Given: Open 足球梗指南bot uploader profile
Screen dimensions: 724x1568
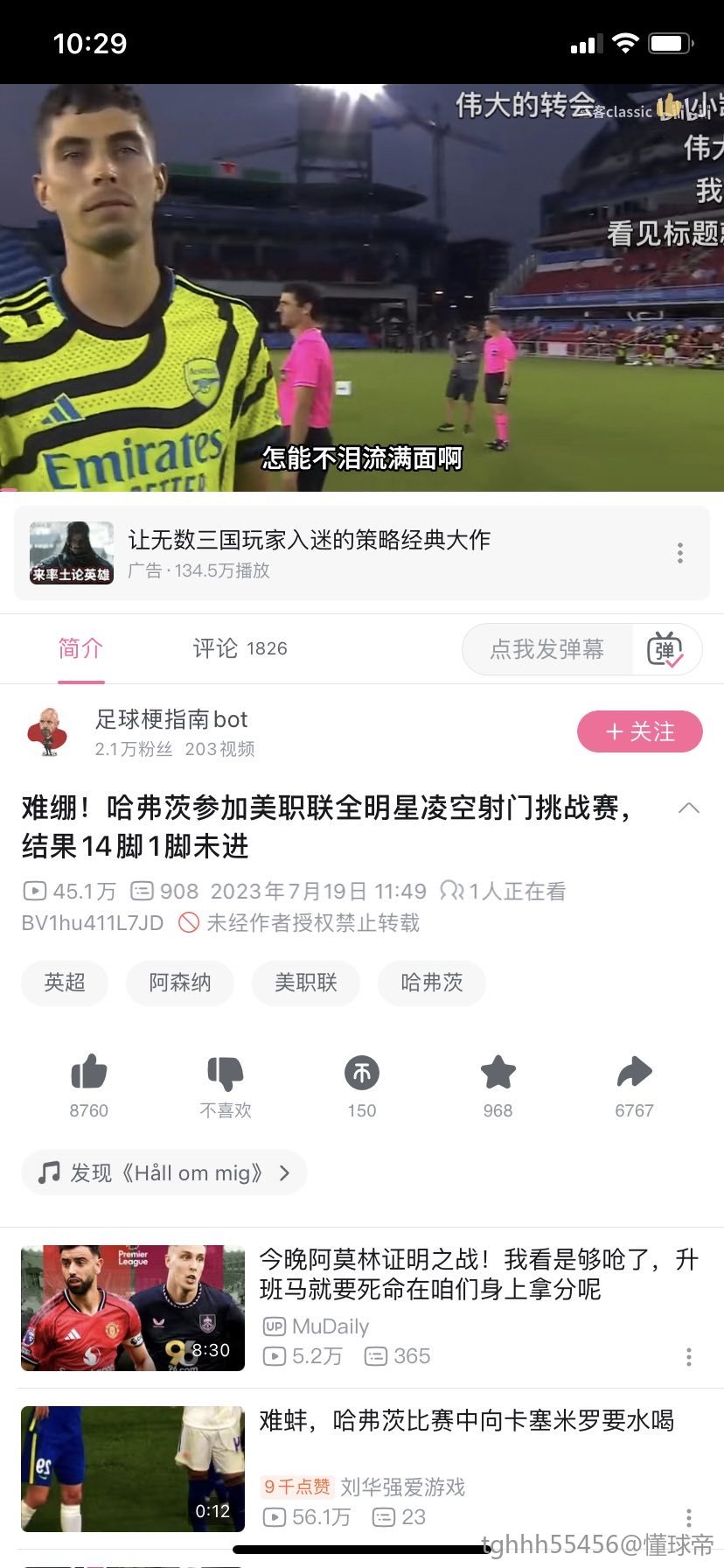Looking at the screenshot, I should click(x=171, y=720).
